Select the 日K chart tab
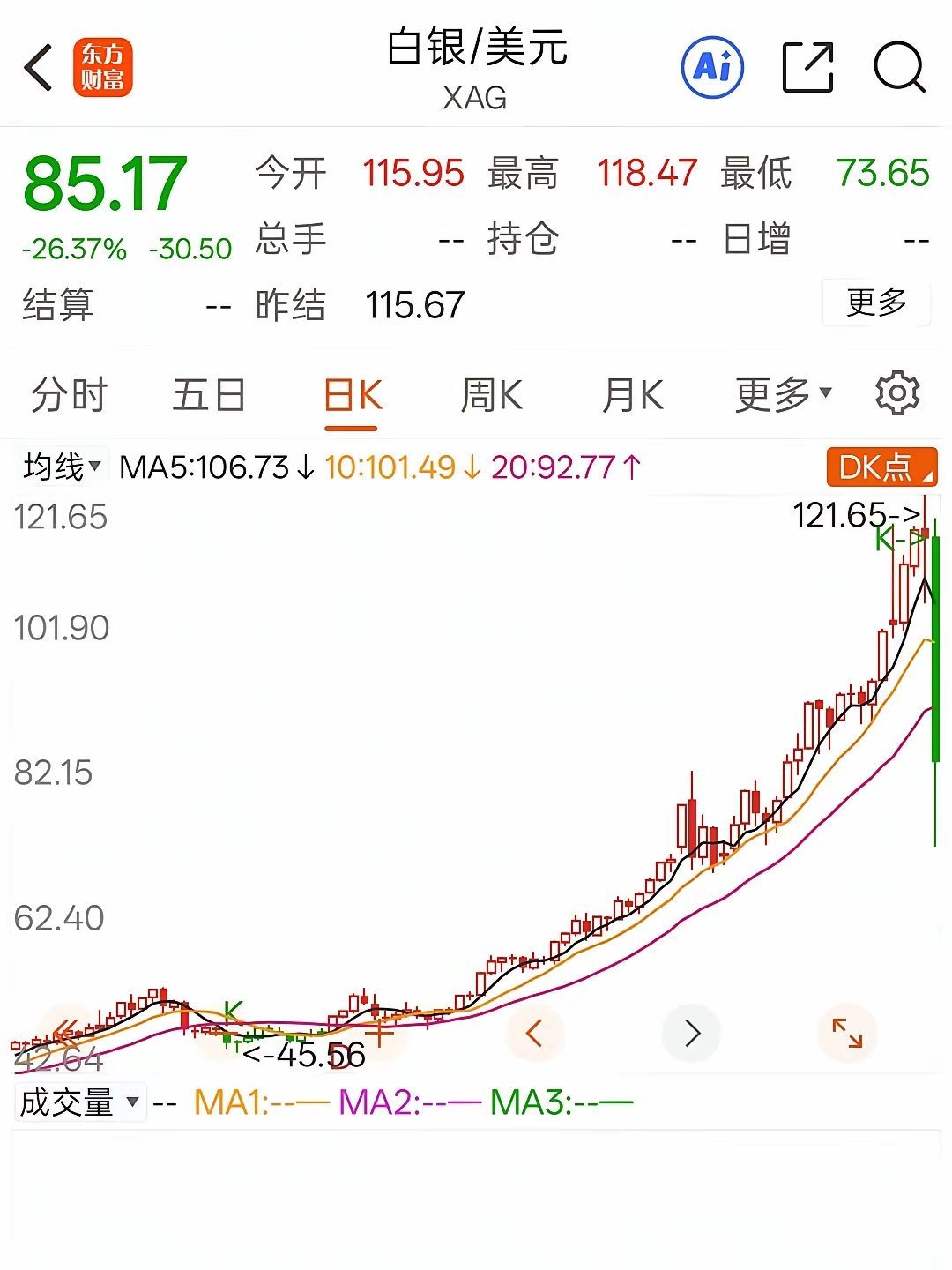952x1270 pixels. [x=352, y=395]
